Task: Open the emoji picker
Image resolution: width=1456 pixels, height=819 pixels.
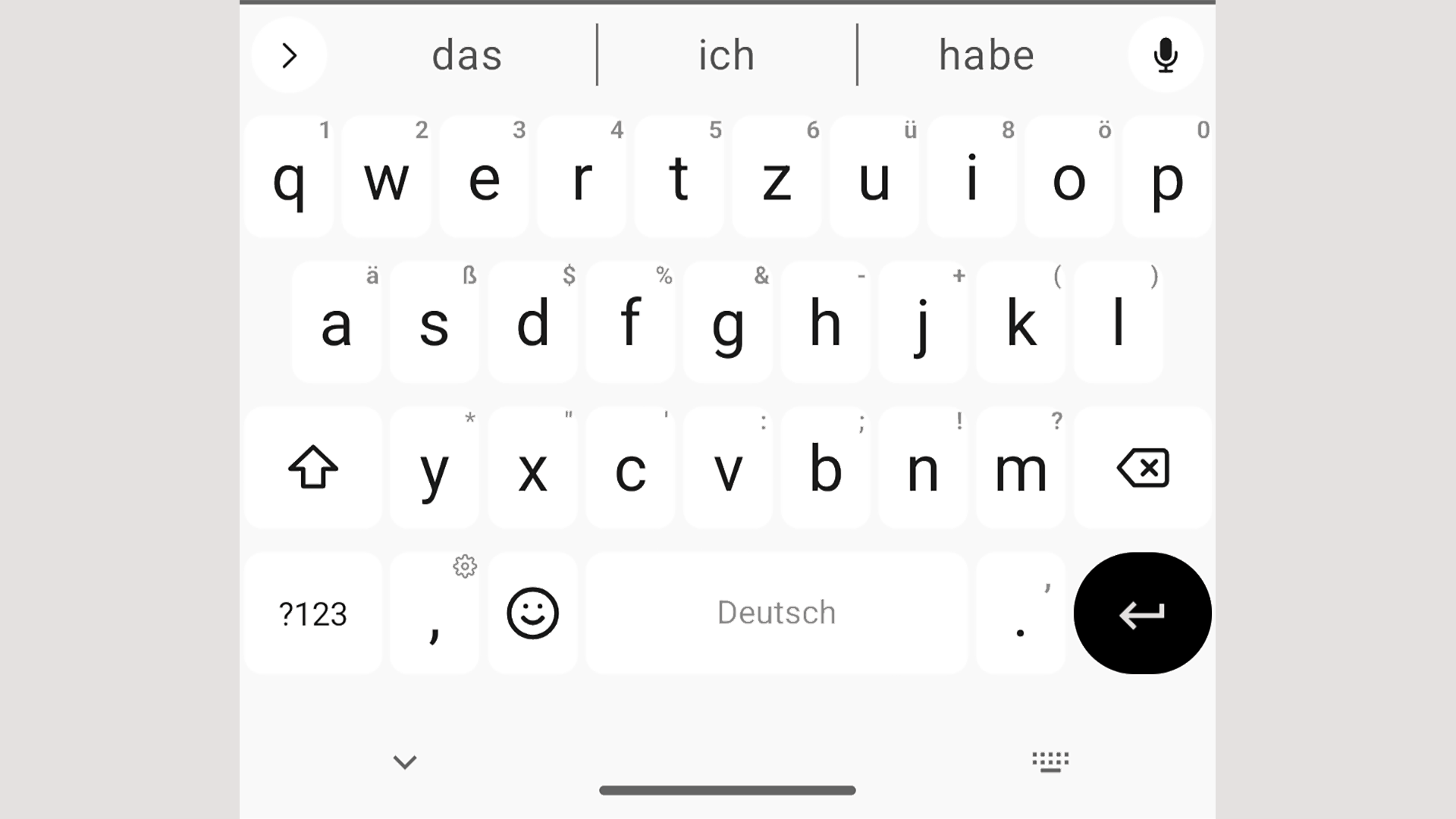Action: (532, 613)
